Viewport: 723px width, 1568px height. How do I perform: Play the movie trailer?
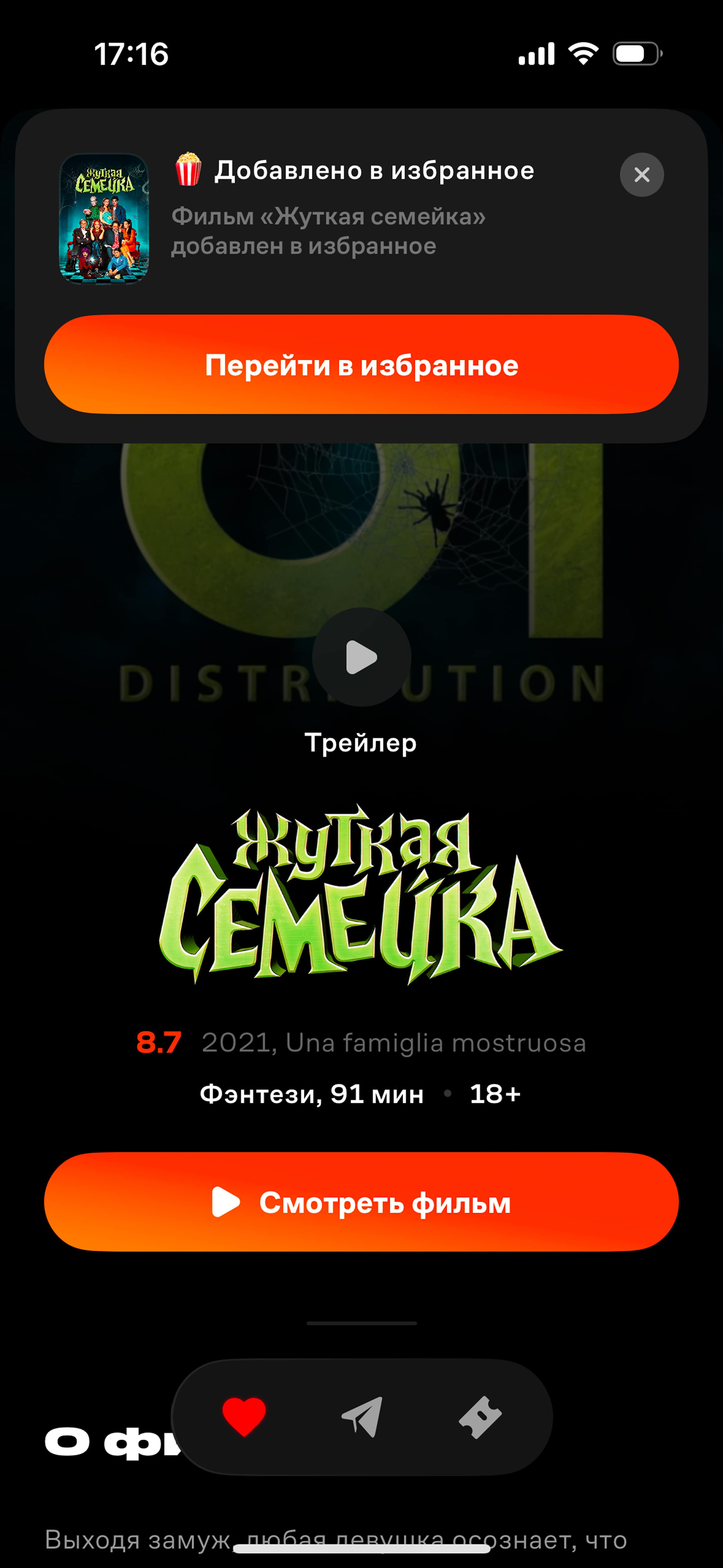(361, 657)
